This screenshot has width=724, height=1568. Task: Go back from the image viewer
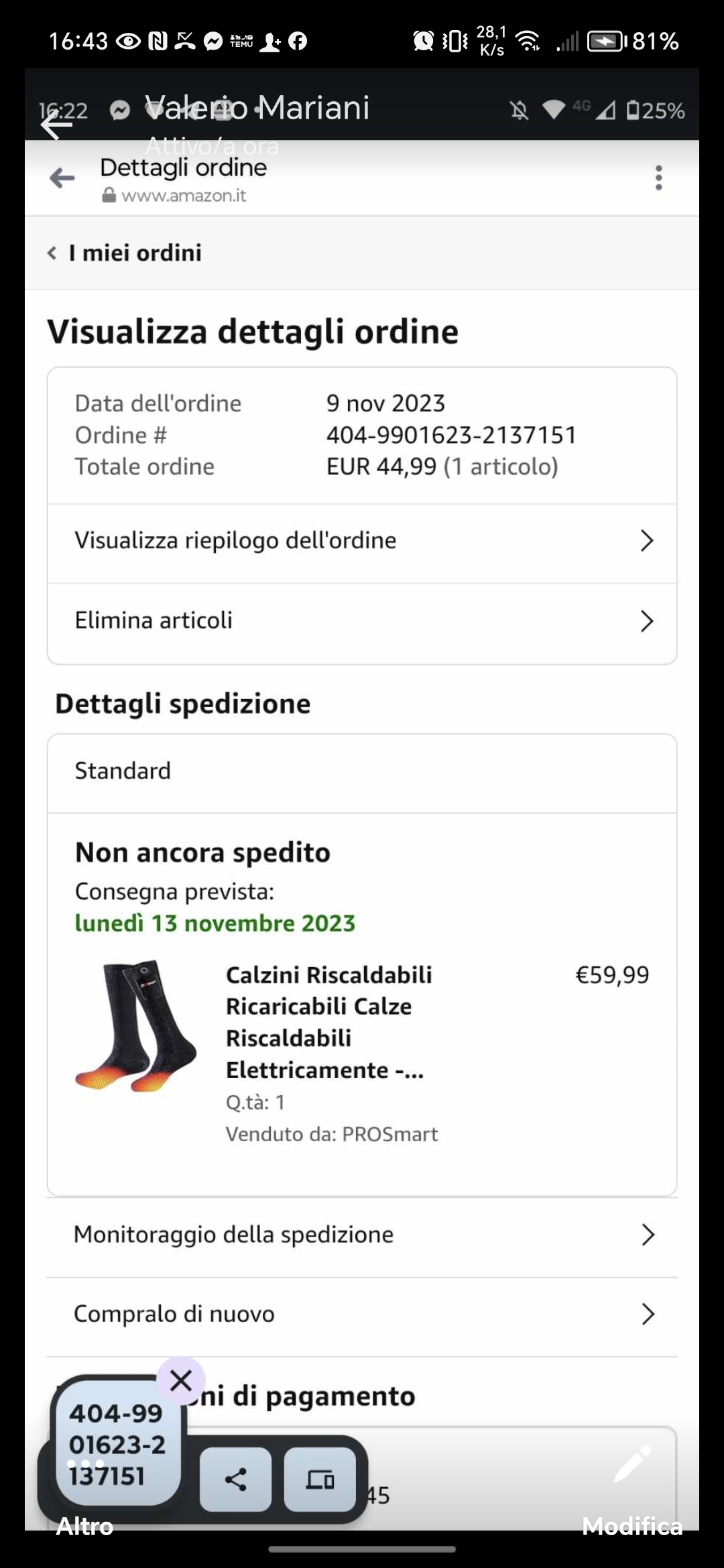[56, 125]
